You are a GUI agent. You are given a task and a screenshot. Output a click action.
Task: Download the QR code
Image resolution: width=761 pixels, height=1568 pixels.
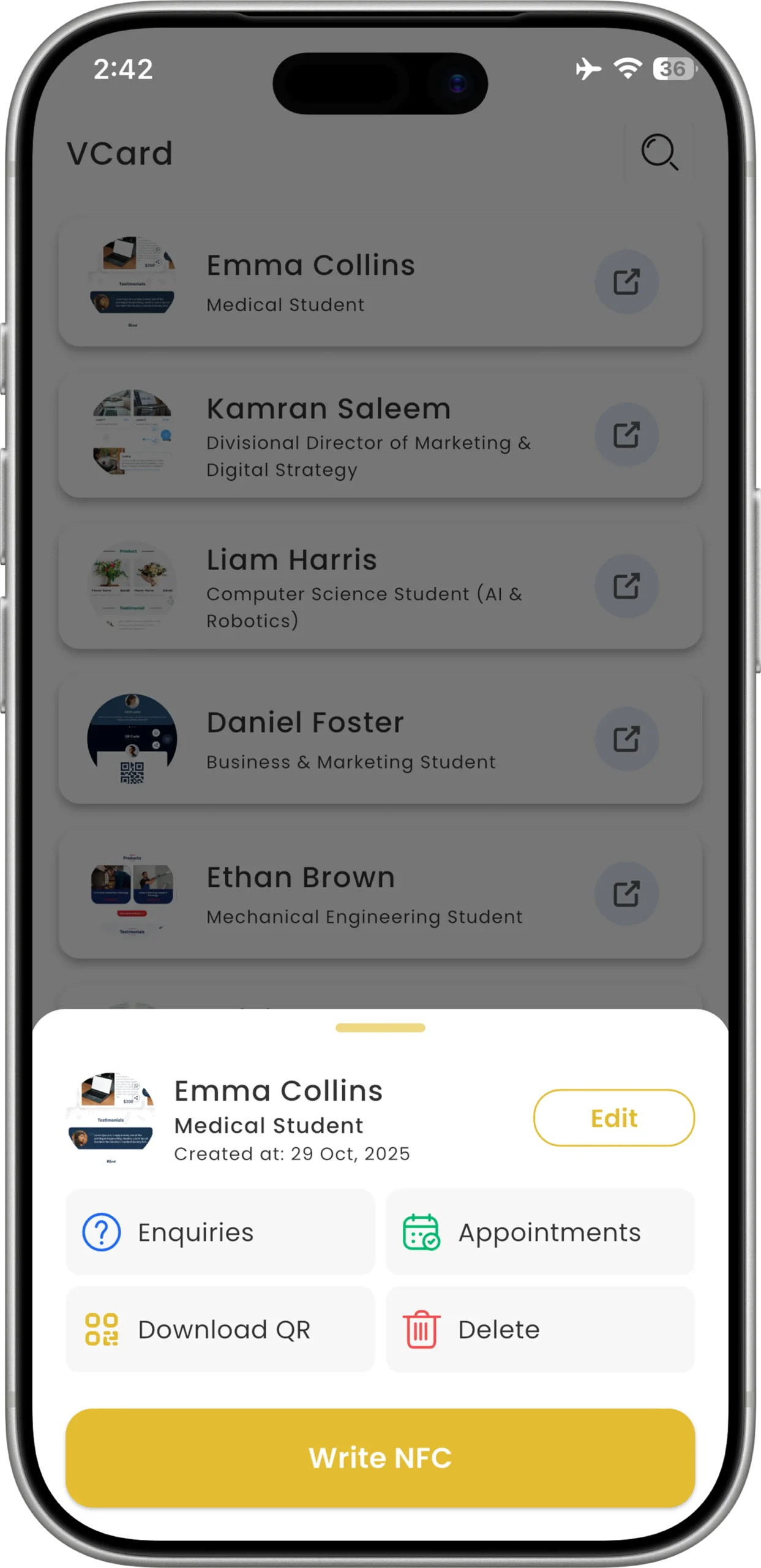click(220, 1329)
